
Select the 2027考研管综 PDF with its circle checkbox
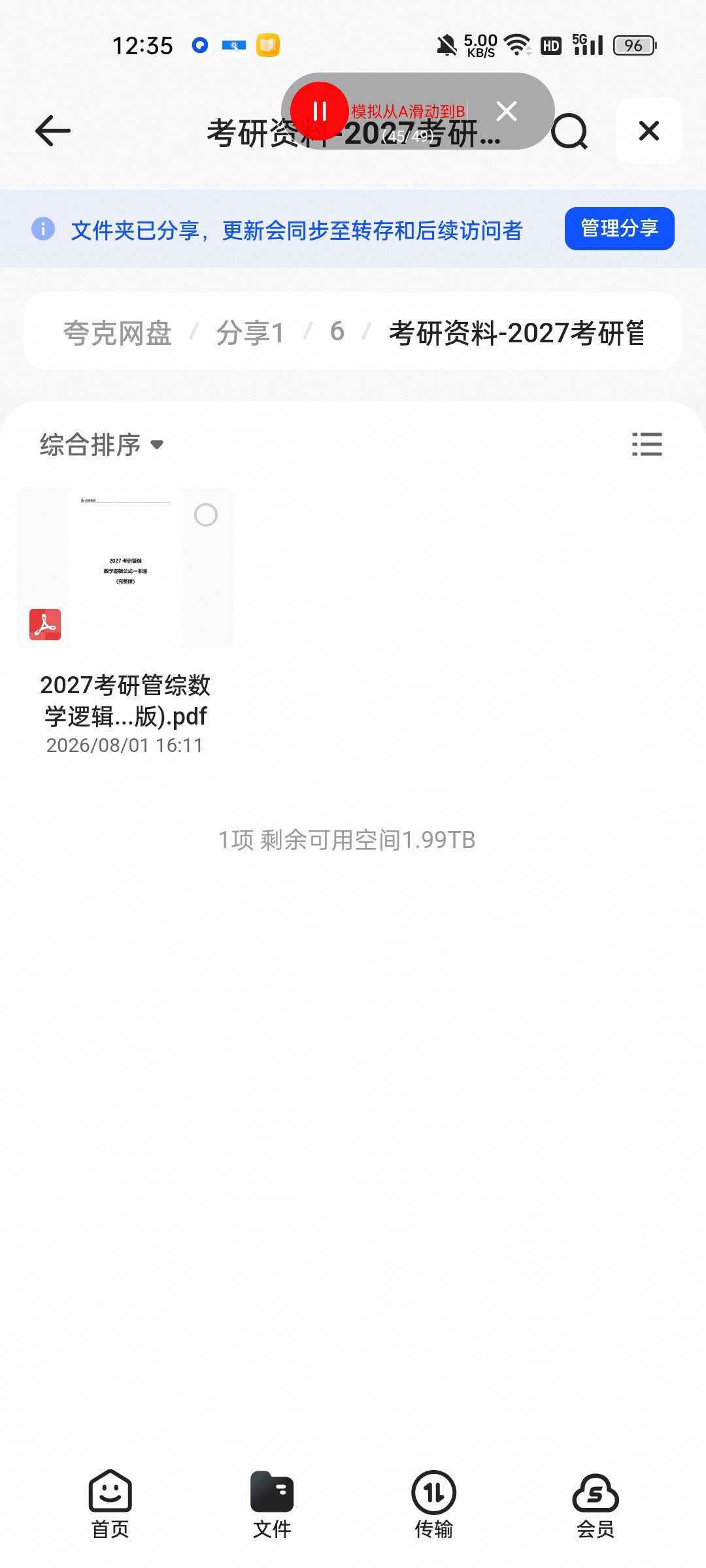[206, 515]
